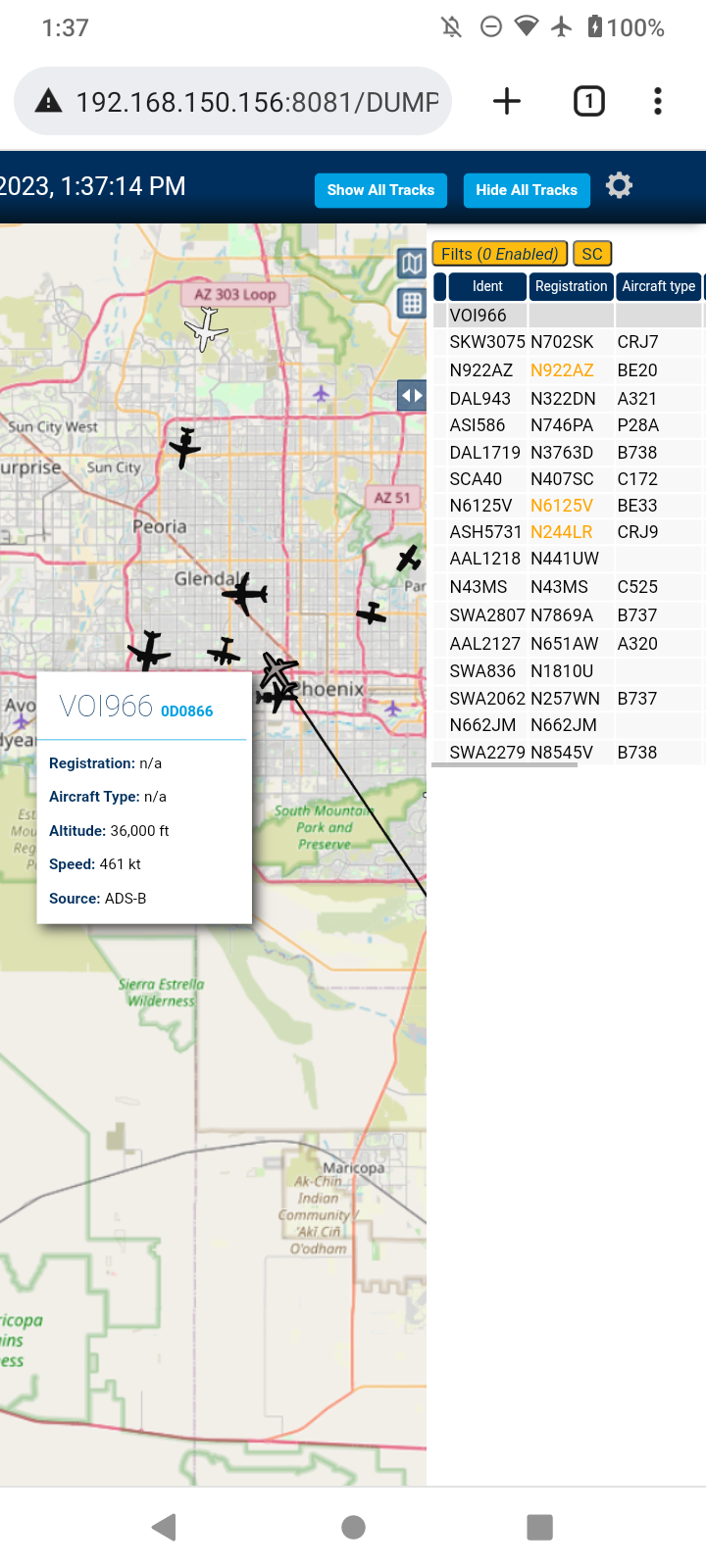The height and width of the screenshot is (1568, 706).
Task: Tap the SC button
Action: pyautogui.click(x=592, y=254)
